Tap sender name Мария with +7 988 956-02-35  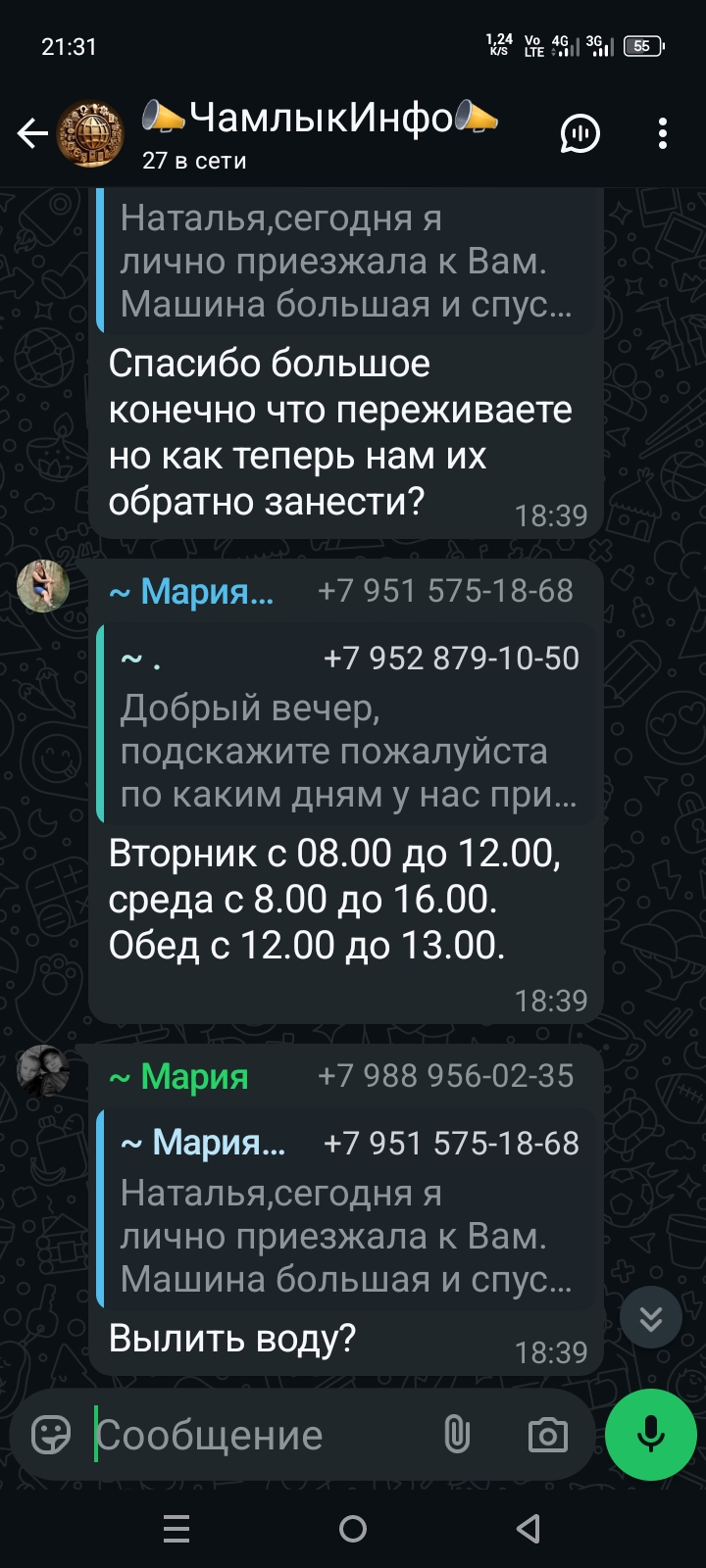pyautogui.click(x=193, y=1076)
